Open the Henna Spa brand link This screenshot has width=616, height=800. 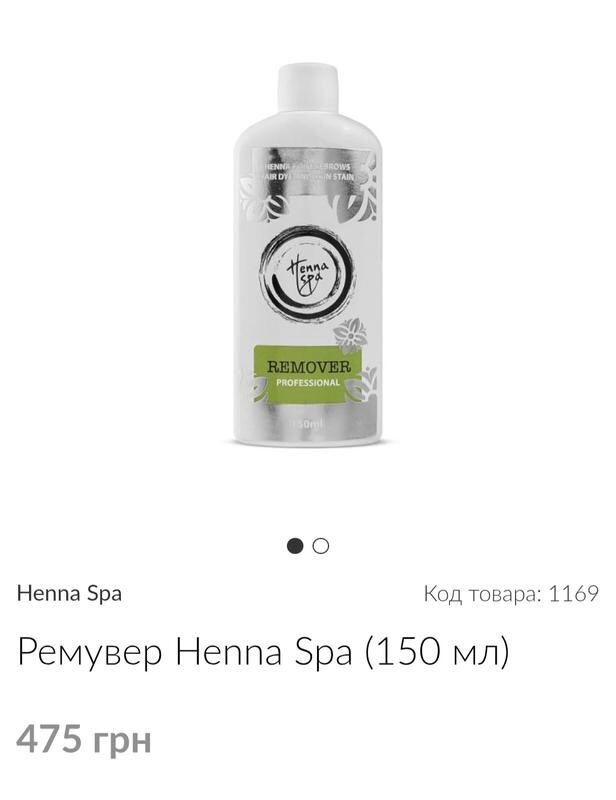click(x=69, y=593)
